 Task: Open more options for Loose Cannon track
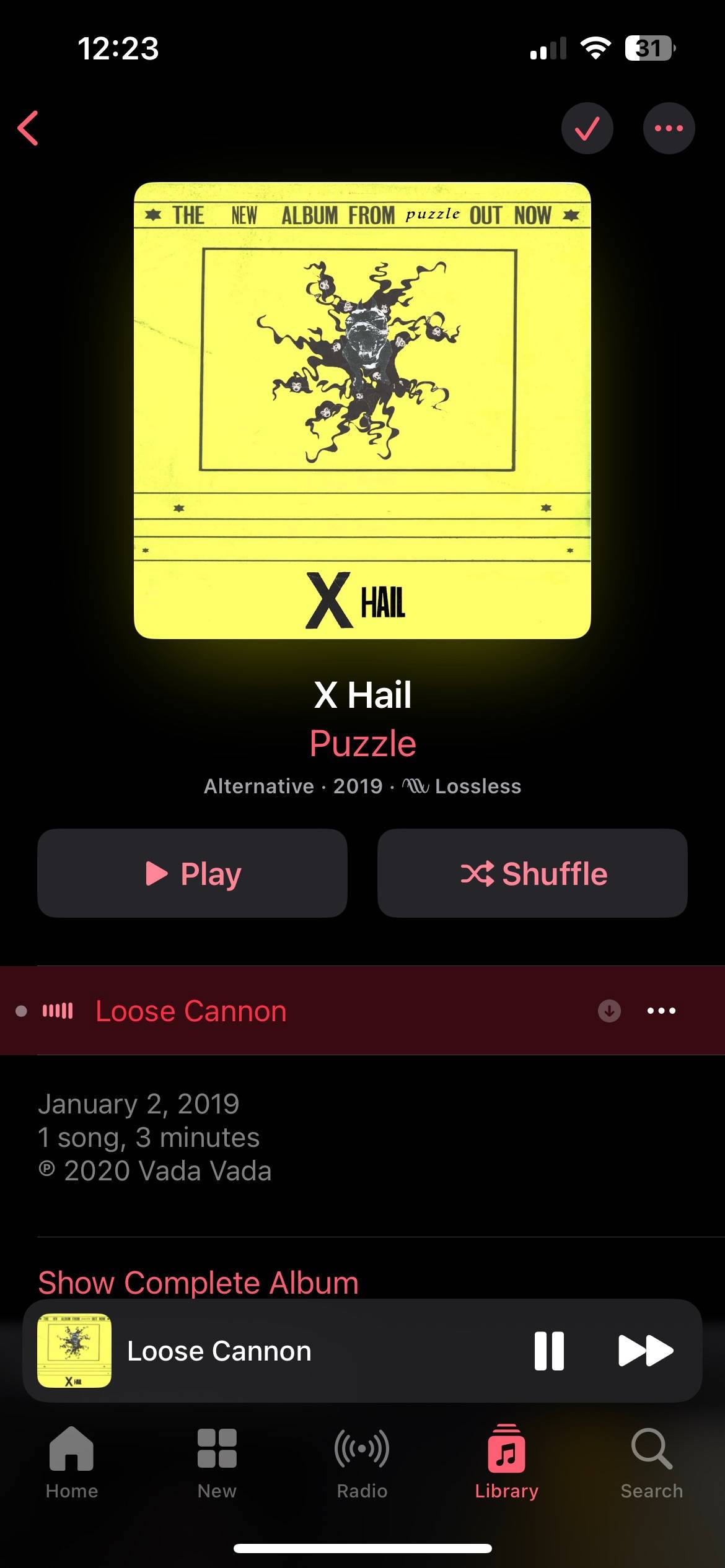(661, 1011)
